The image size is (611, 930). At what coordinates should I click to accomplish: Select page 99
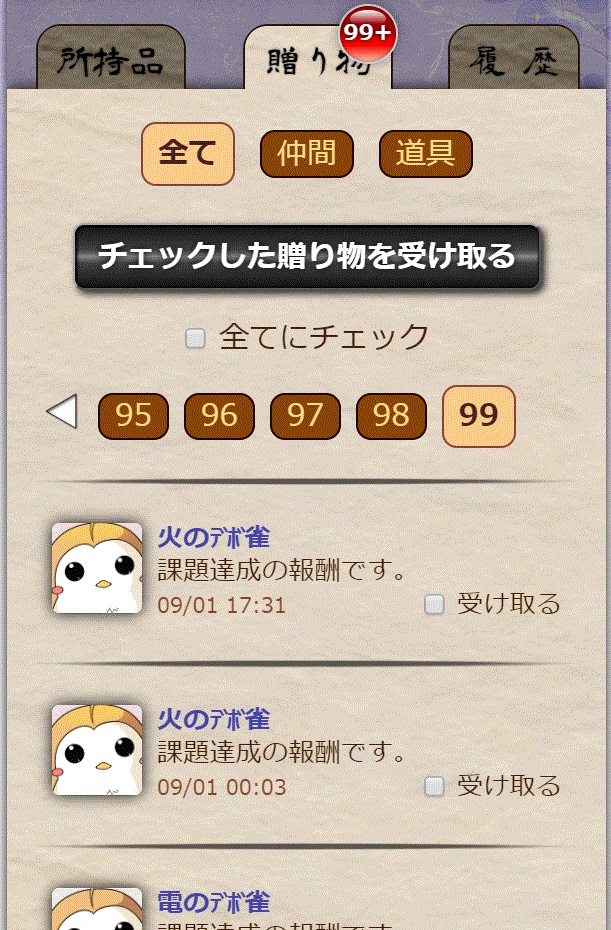[478, 415]
